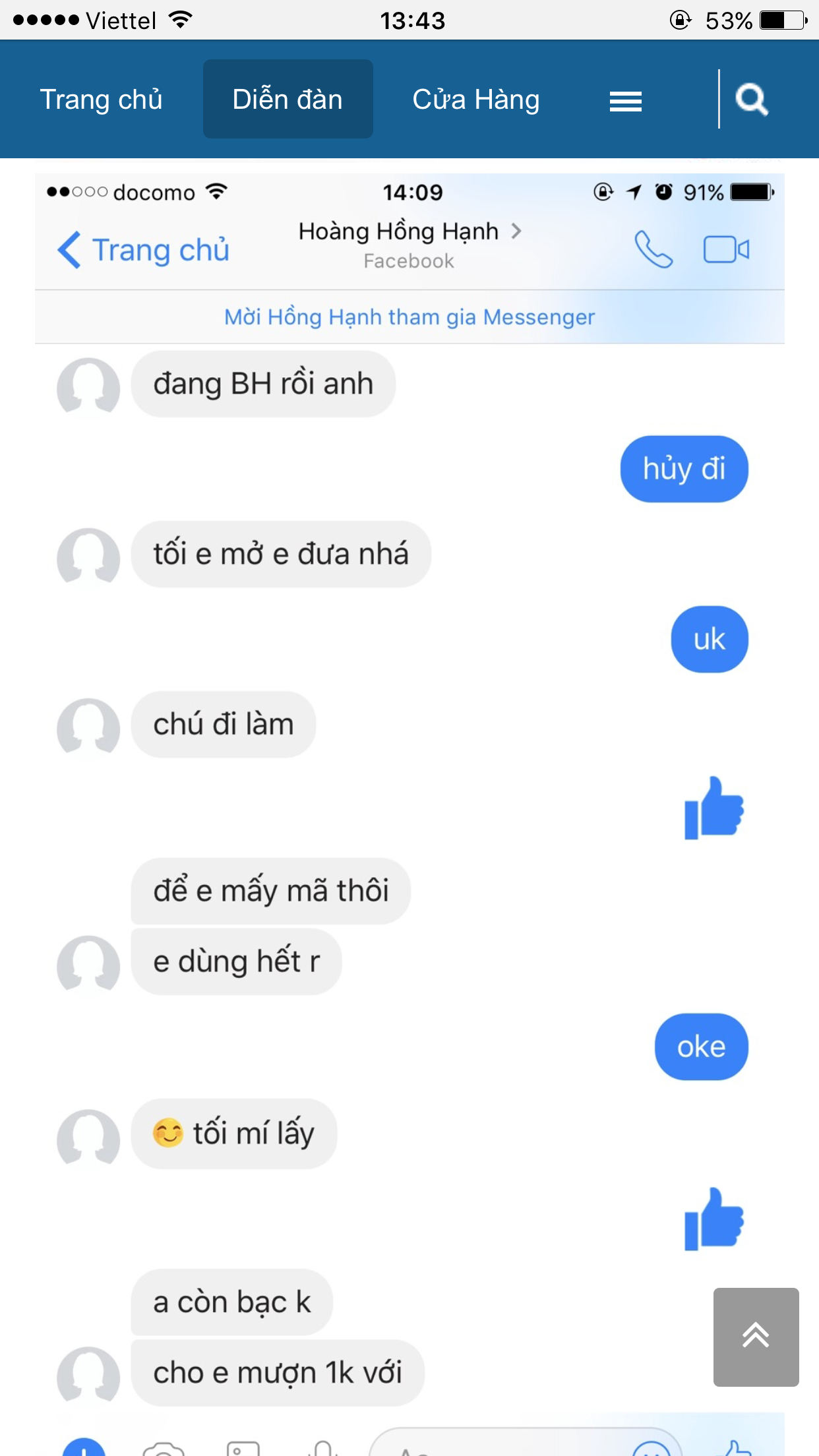
Task: Switch to the Diễn đàn tab
Action: (288, 100)
